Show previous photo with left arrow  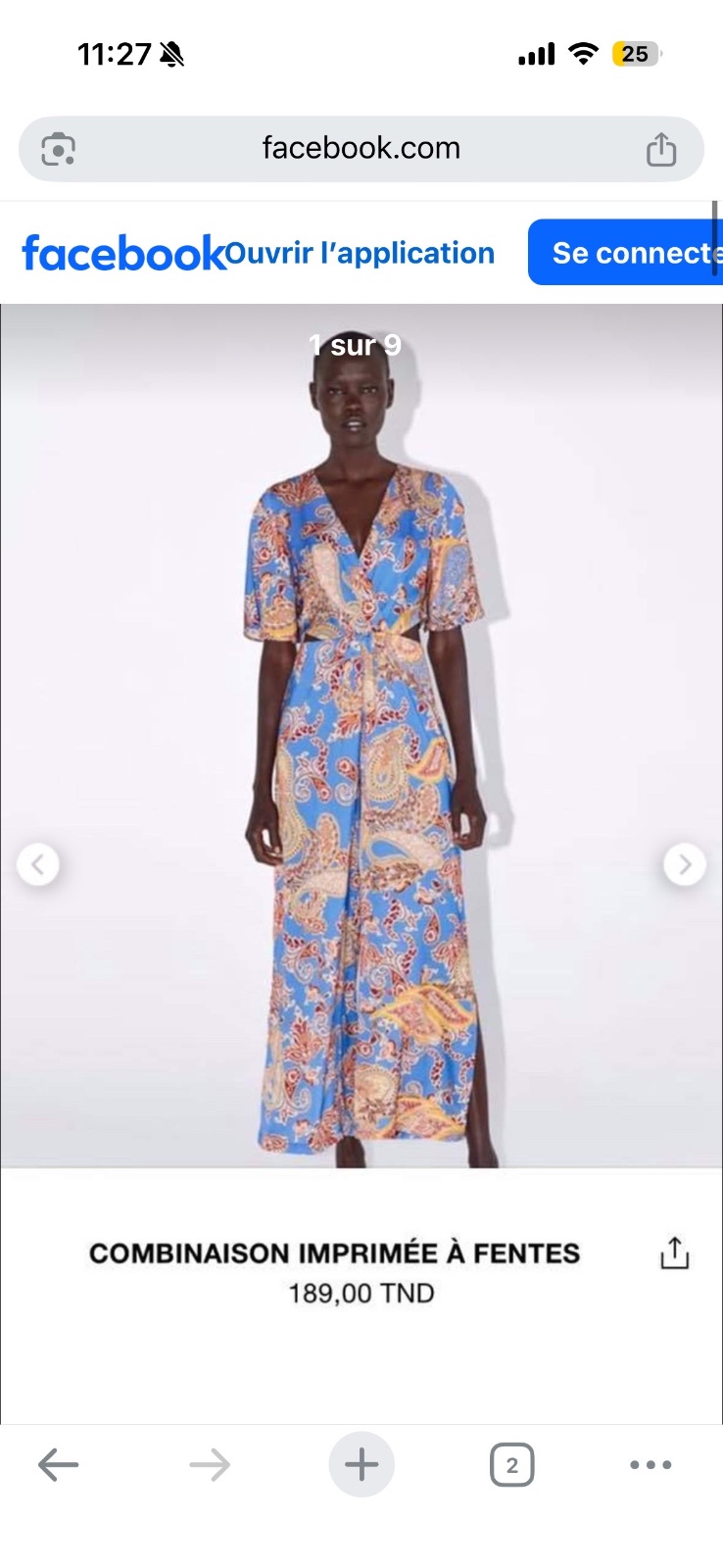pyautogui.click(x=38, y=864)
